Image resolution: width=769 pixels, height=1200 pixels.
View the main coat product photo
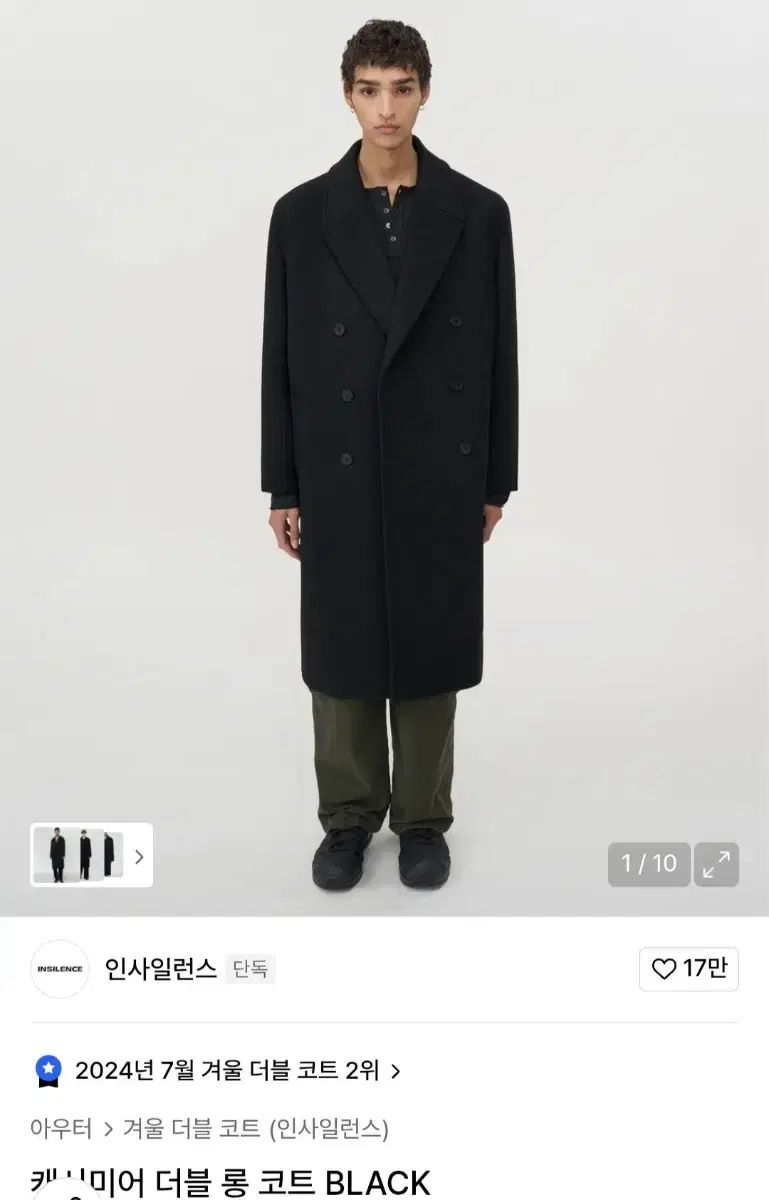(x=388, y=450)
